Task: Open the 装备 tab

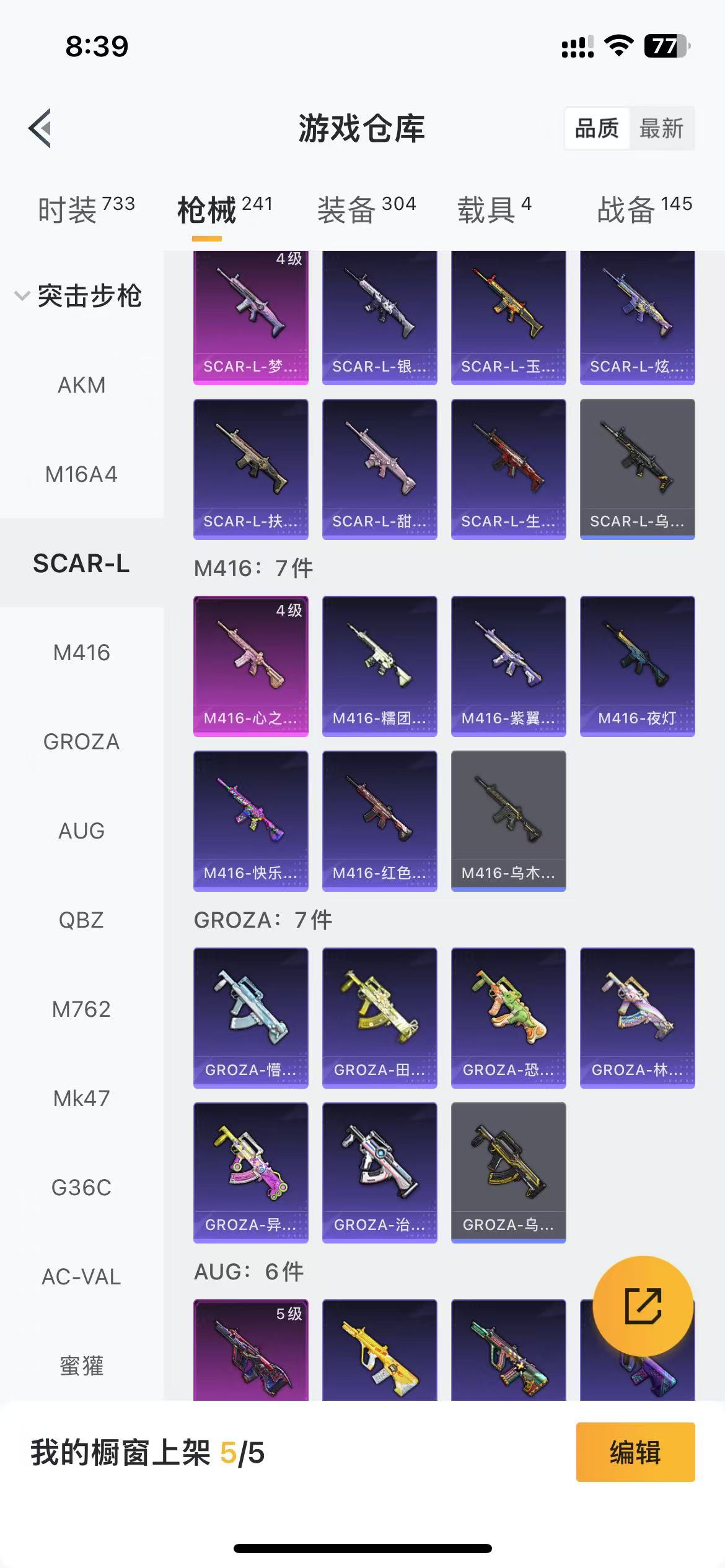Action: click(x=366, y=209)
